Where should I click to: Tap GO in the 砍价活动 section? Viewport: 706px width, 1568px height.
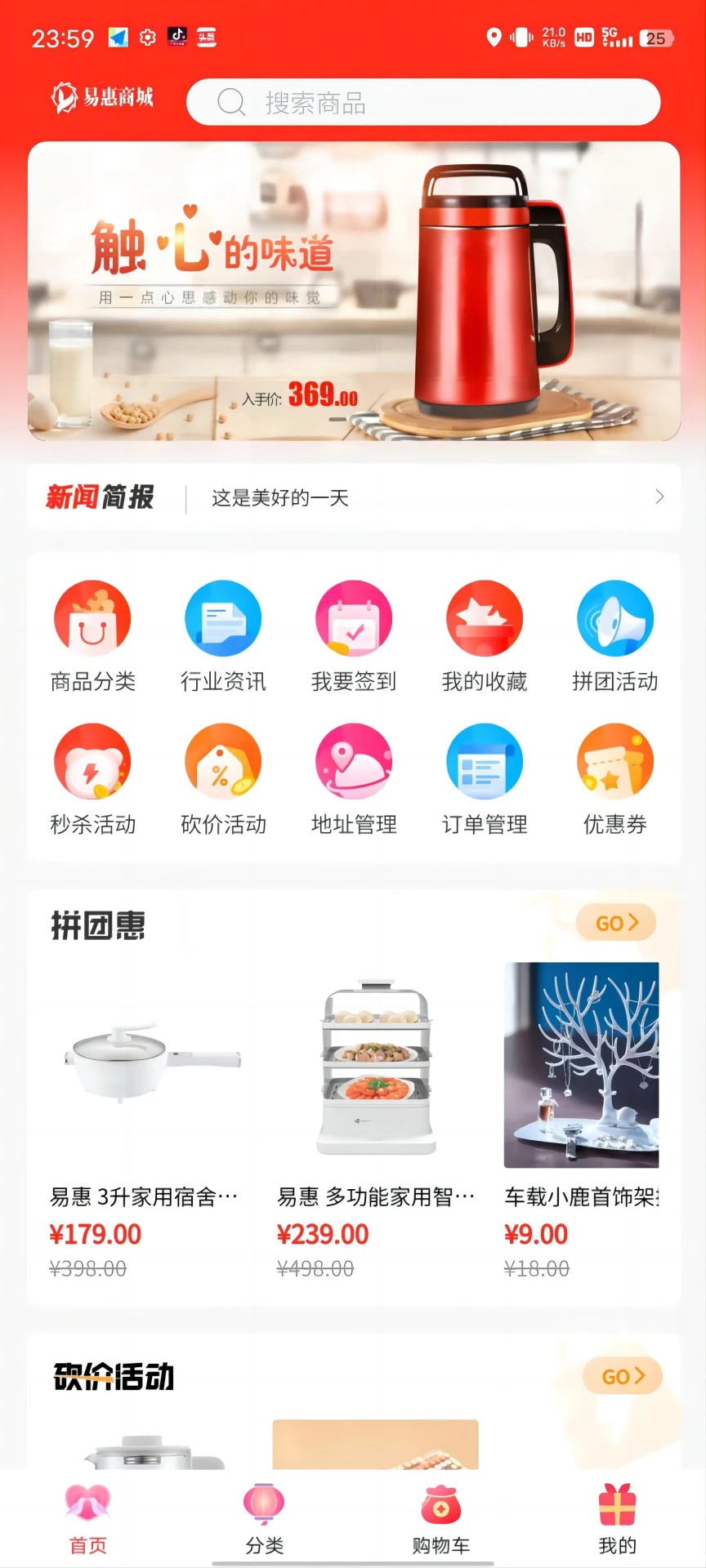tap(622, 1375)
